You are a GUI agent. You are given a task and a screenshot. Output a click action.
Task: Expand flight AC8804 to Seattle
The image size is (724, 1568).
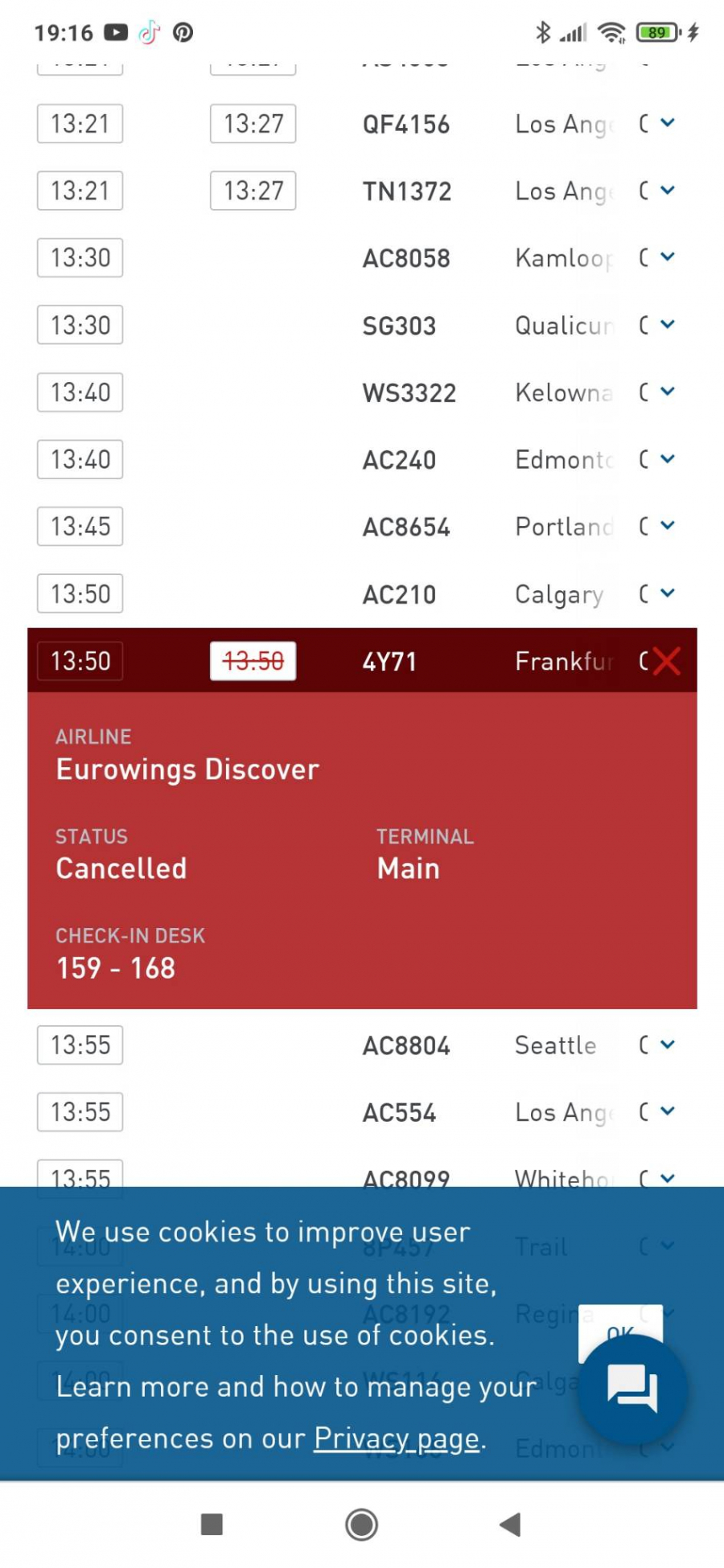[667, 1045]
